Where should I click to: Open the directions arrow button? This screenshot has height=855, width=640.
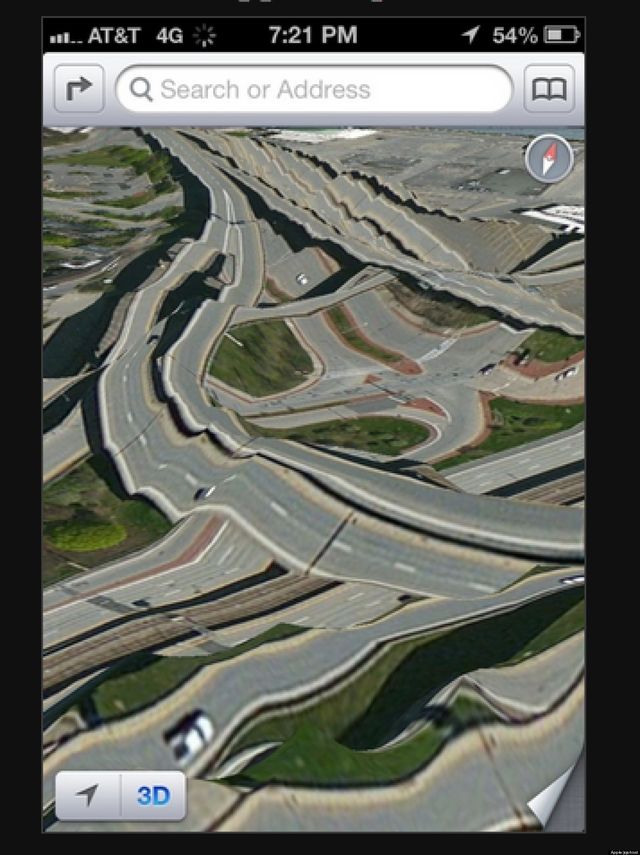point(79,90)
